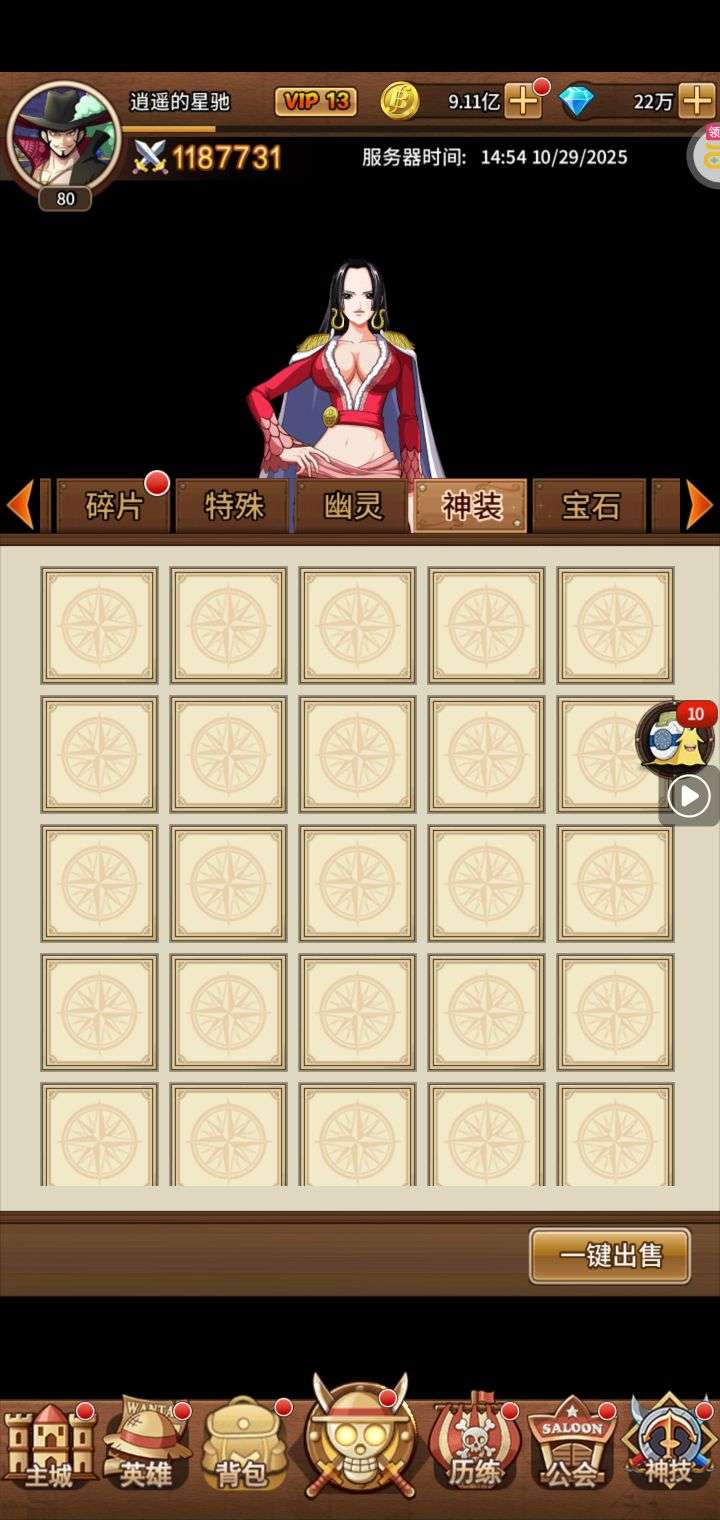Image resolution: width=720 pixels, height=1520 pixels.
Task: Add more gold coins
Action: 523,101
